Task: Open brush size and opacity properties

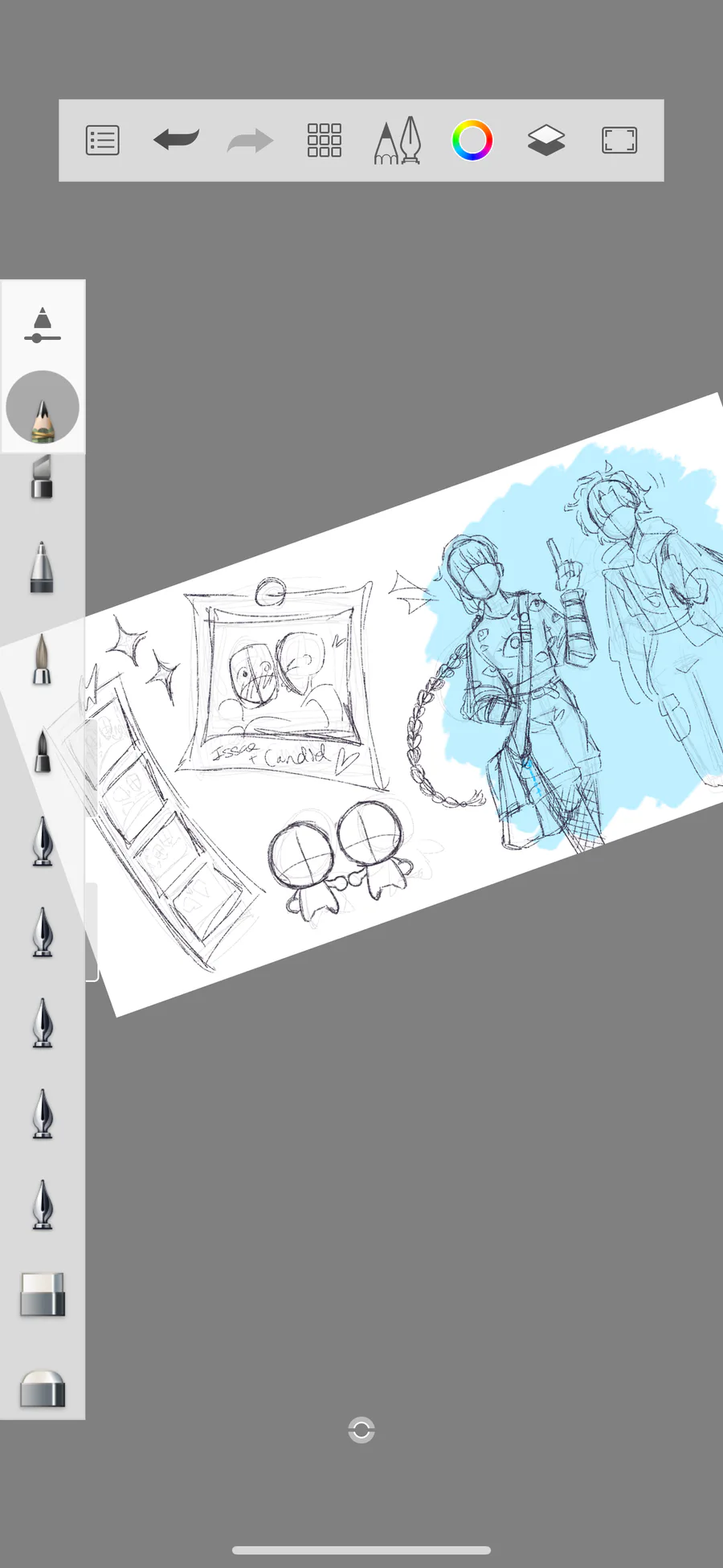Action: coord(43,325)
